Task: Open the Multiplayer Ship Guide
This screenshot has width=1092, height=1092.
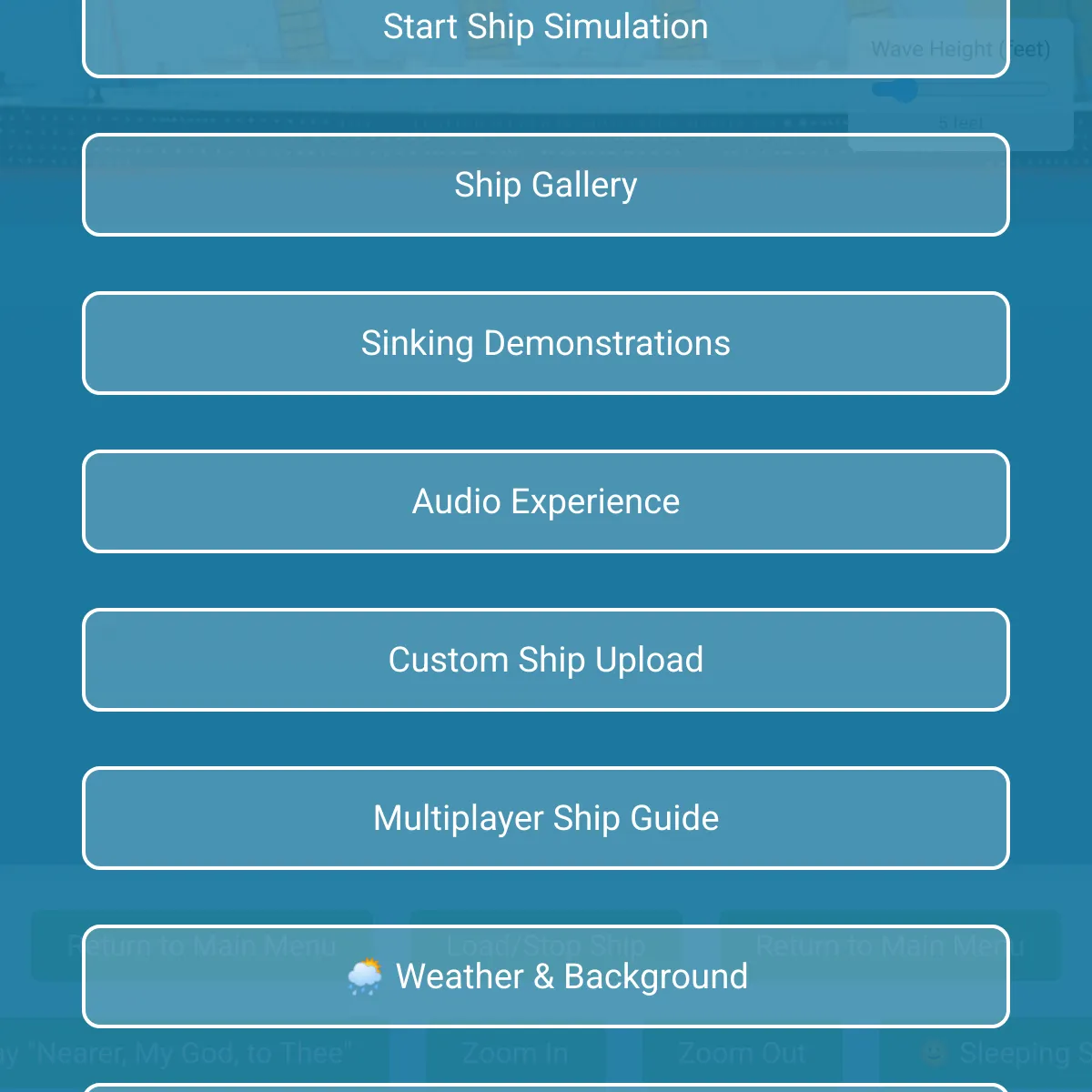Action: click(546, 818)
